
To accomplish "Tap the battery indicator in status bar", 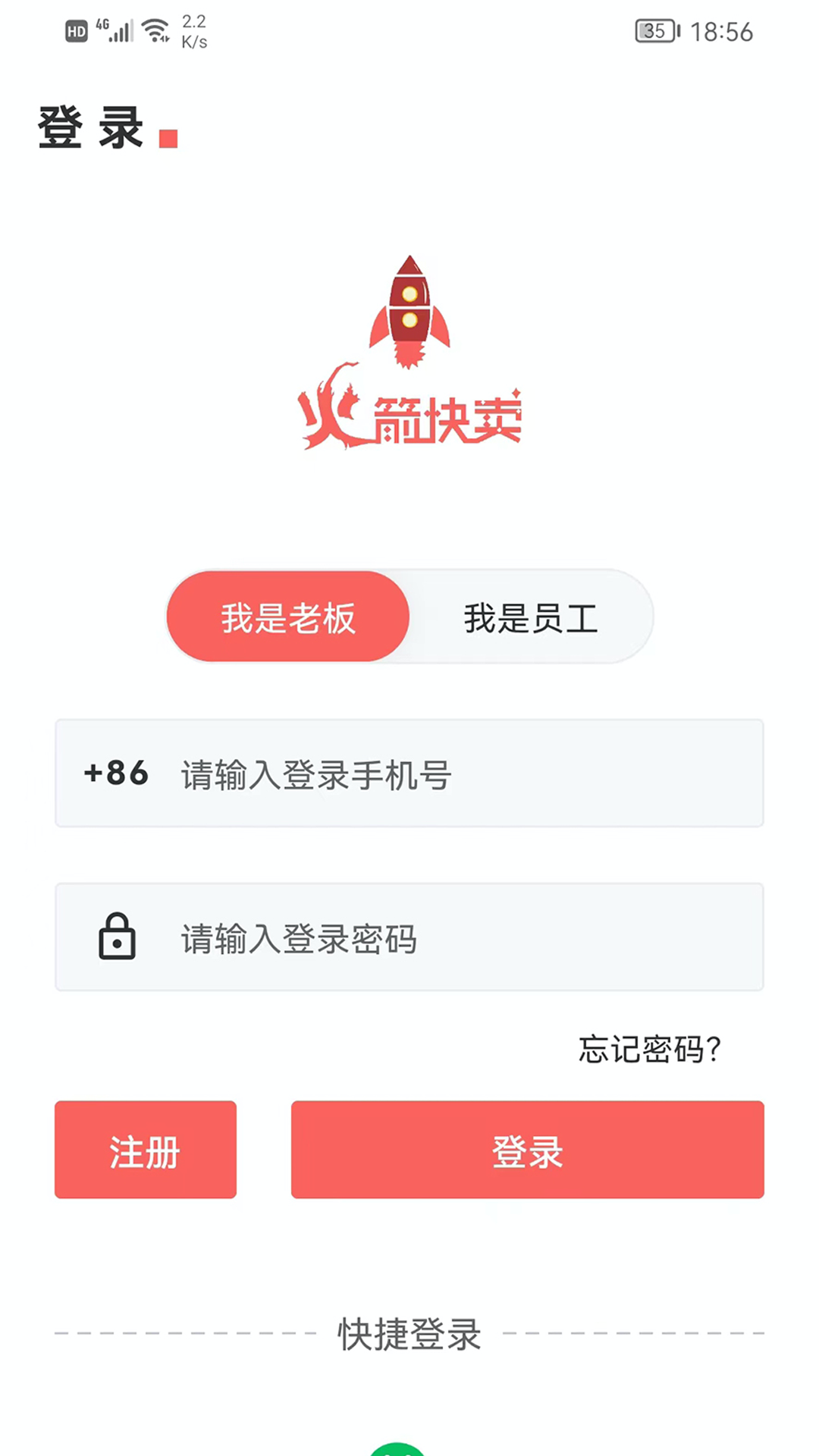I will (x=654, y=30).
